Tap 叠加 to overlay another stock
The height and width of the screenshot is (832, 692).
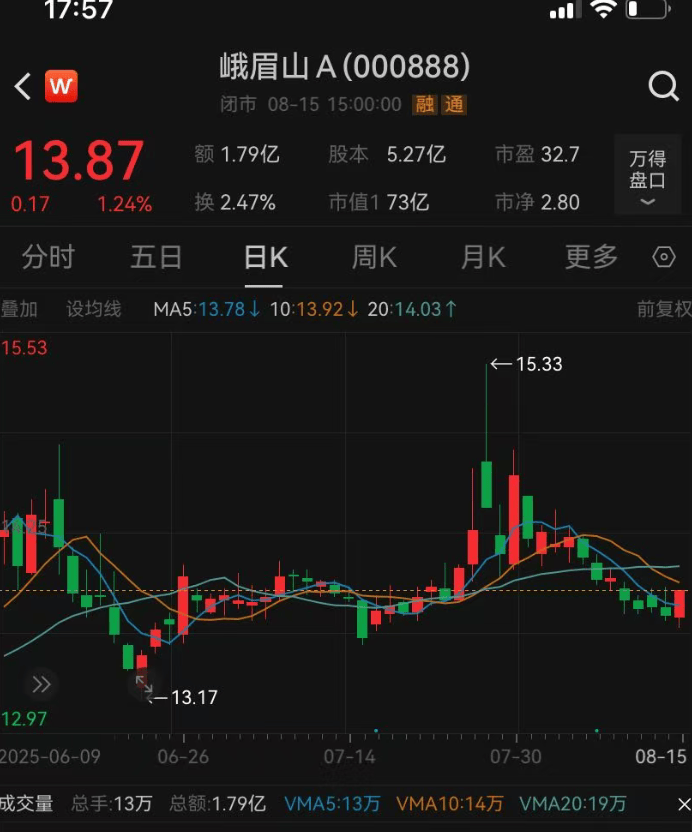click(x=20, y=309)
